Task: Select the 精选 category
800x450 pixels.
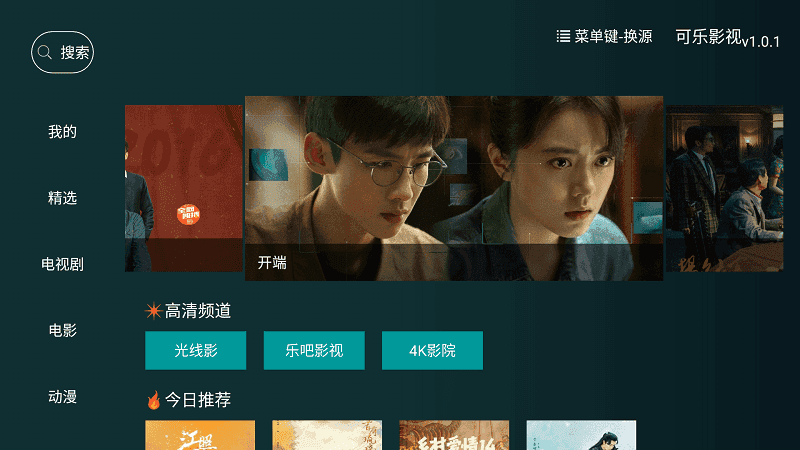Action: coord(62,198)
